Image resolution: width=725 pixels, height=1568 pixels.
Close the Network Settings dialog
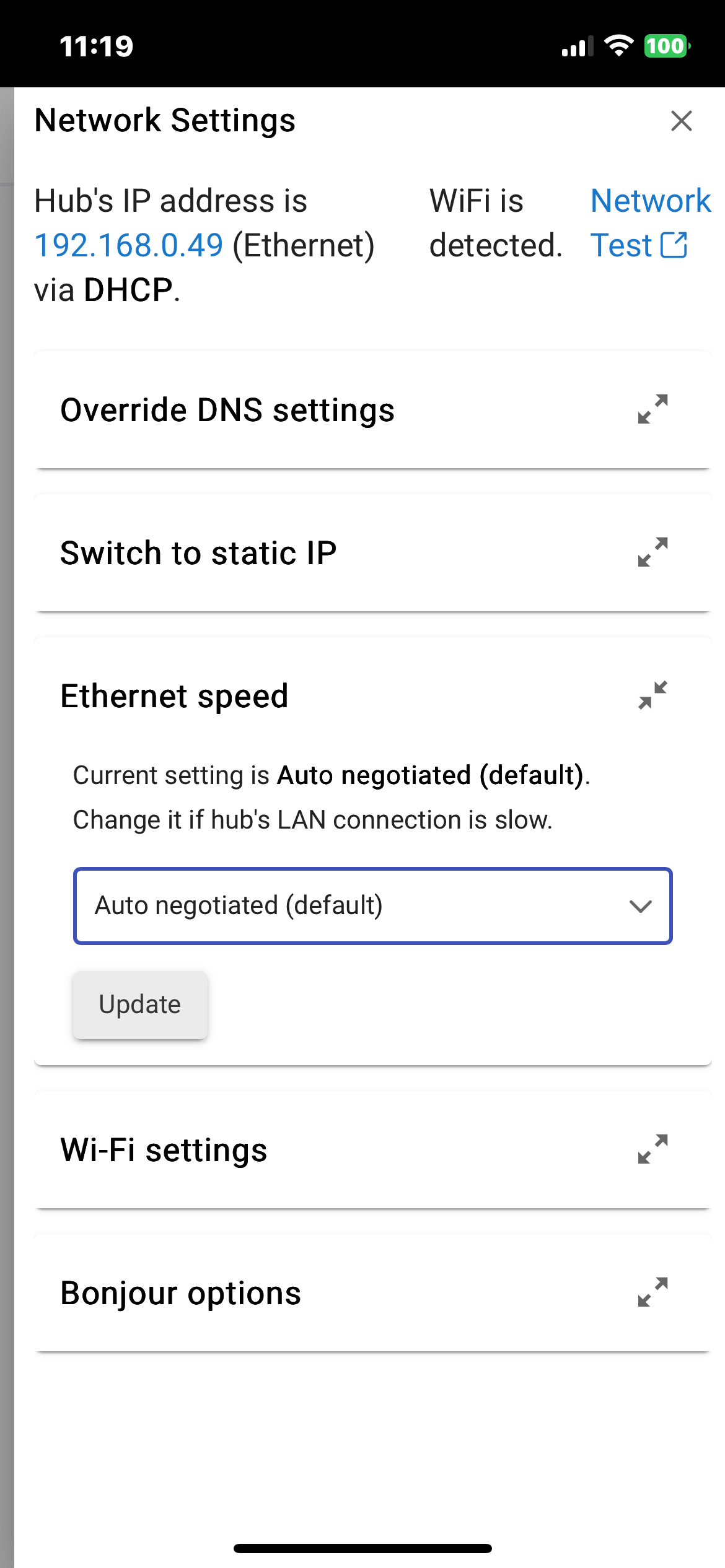[x=681, y=121]
